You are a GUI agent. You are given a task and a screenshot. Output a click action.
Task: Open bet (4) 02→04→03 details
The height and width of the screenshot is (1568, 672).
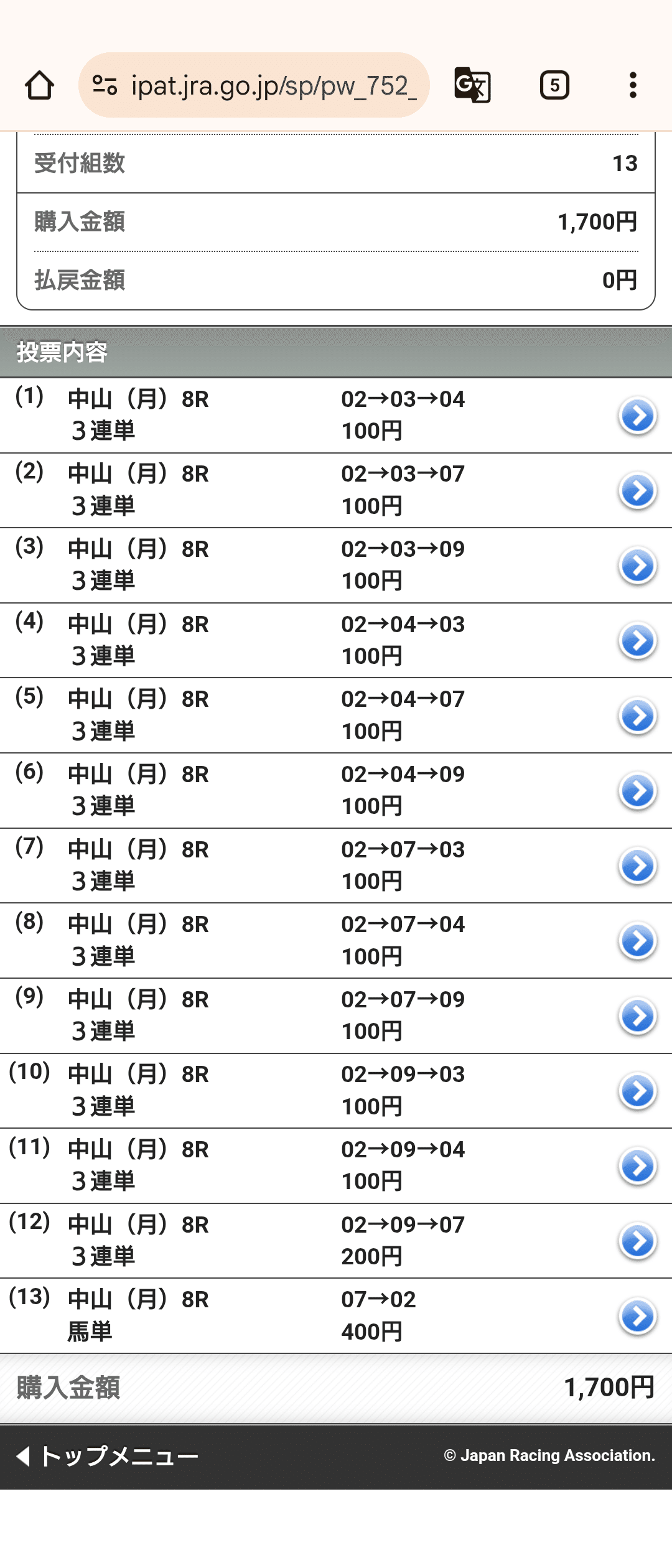[637, 641]
